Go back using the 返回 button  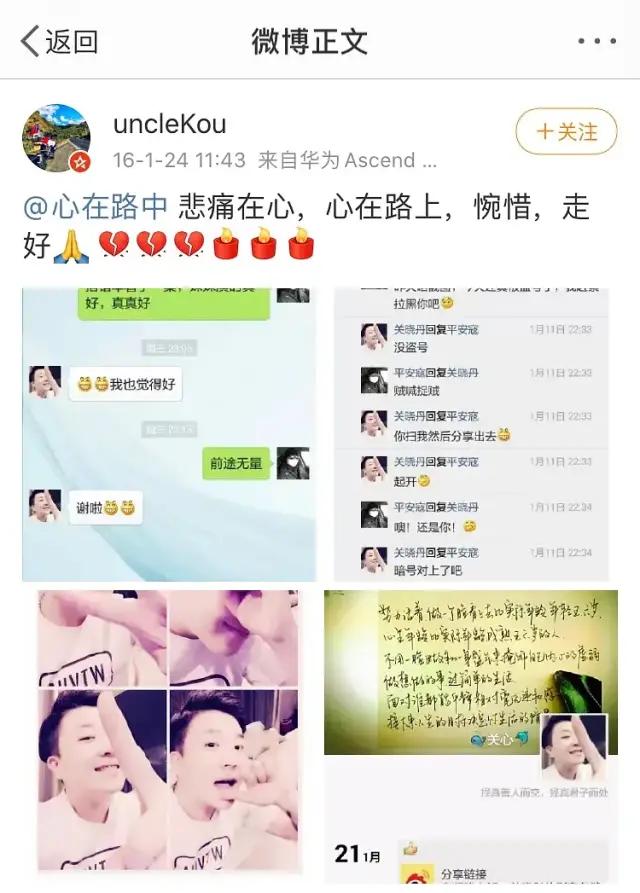(58, 41)
